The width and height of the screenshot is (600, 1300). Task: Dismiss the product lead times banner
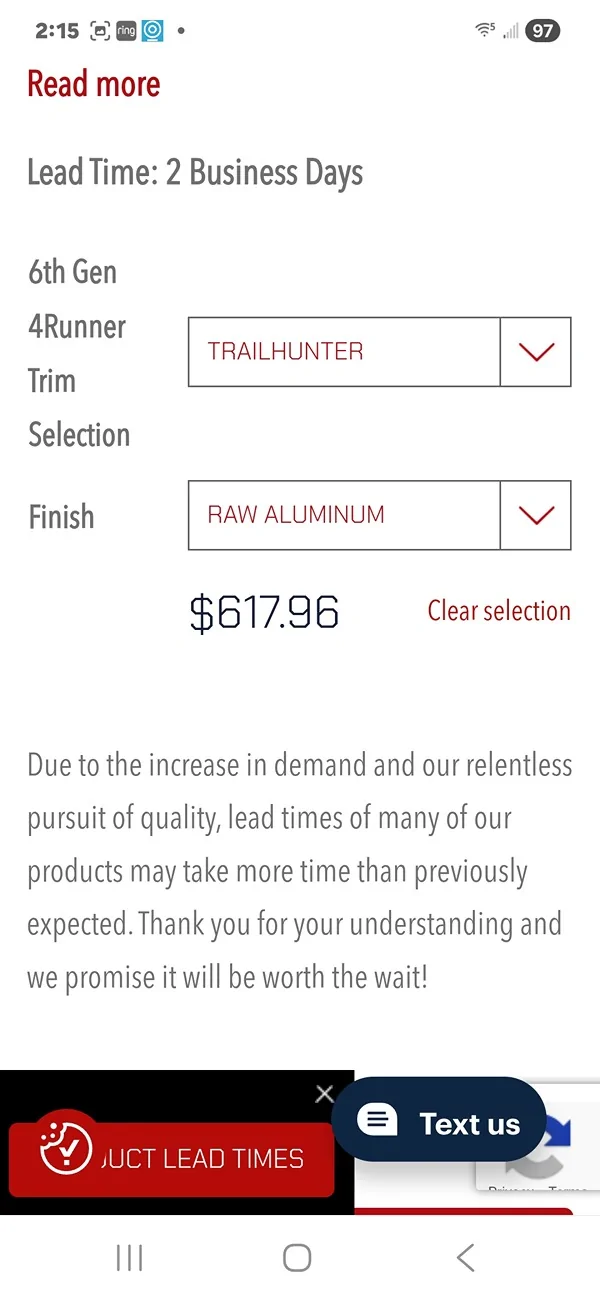point(324,1094)
